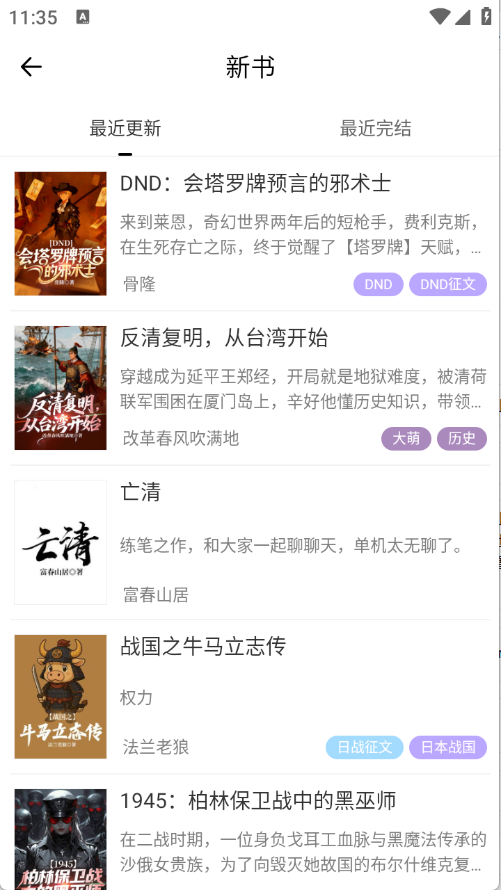Open the book 反清复明，从台湾开始

(250, 388)
